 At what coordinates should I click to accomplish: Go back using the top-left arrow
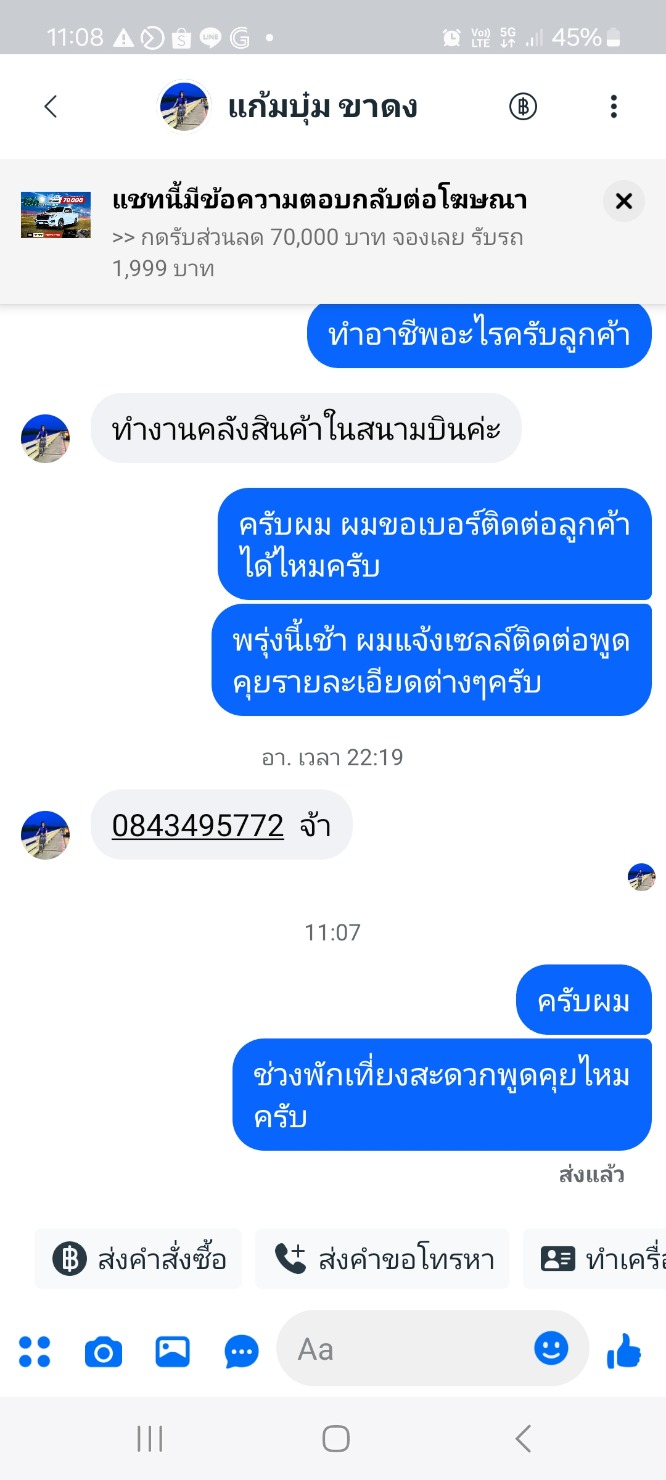51,107
